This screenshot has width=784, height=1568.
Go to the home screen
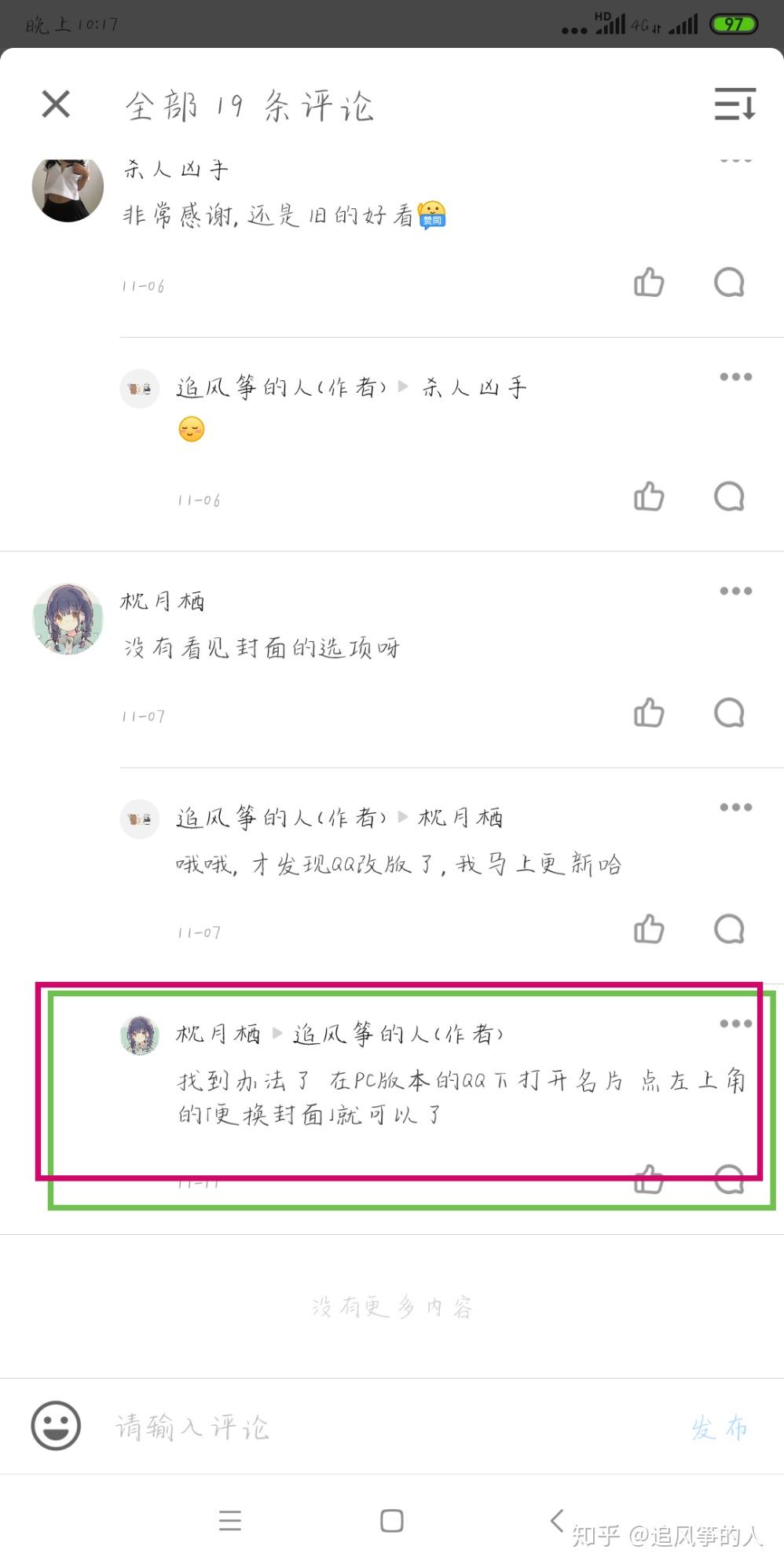tap(391, 1521)
